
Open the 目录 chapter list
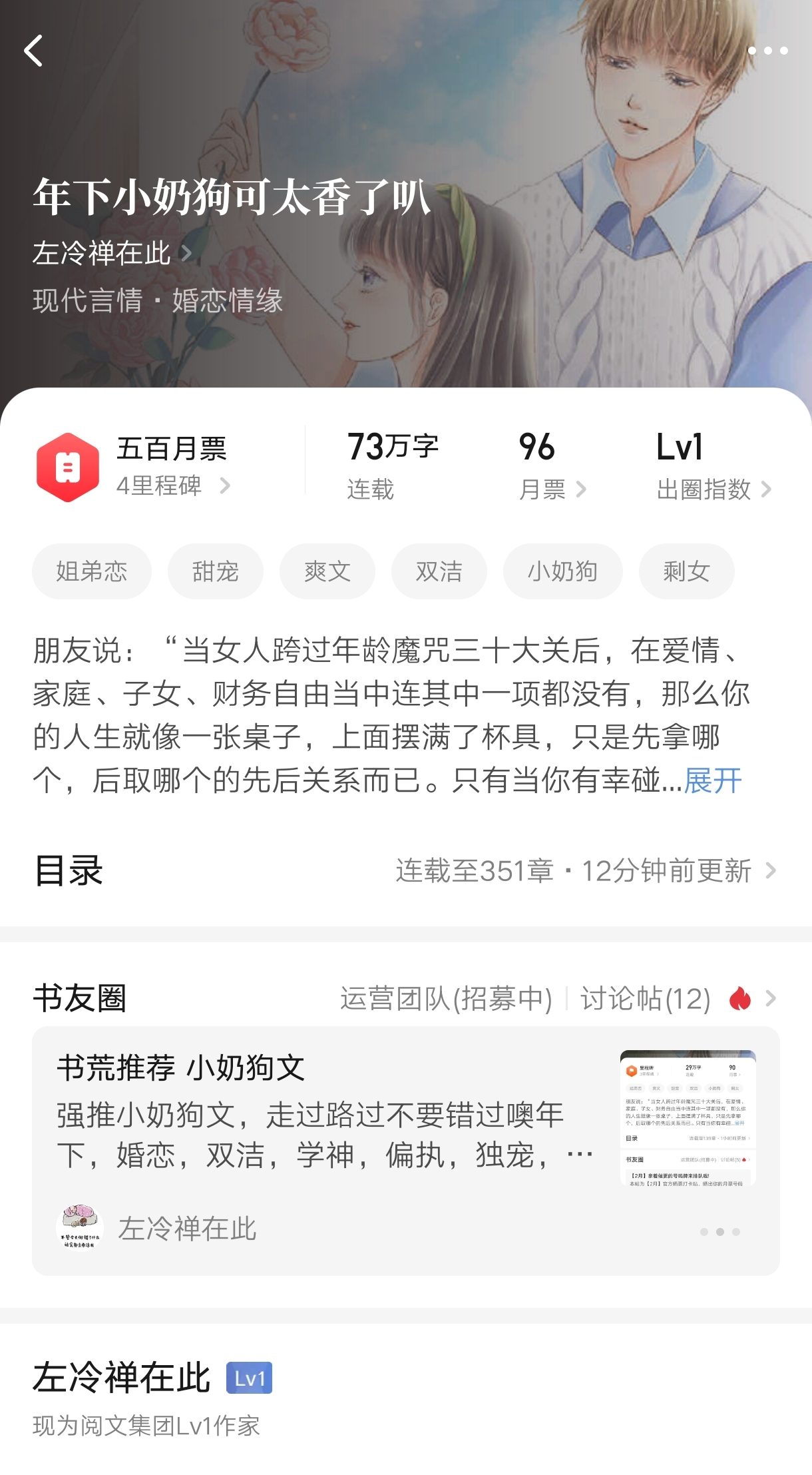(x=406, y=871)
